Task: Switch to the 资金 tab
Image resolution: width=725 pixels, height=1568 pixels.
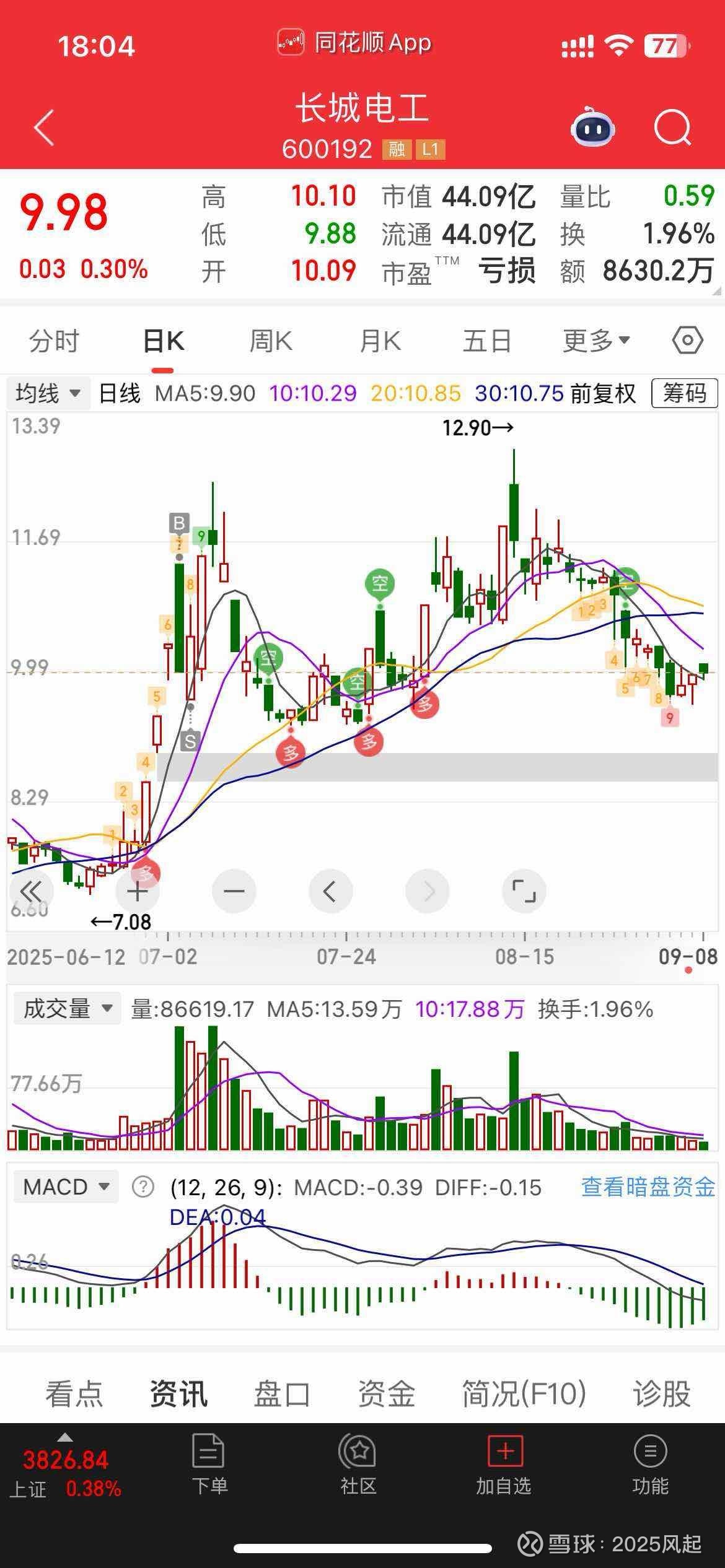Action: (386, 1394)
